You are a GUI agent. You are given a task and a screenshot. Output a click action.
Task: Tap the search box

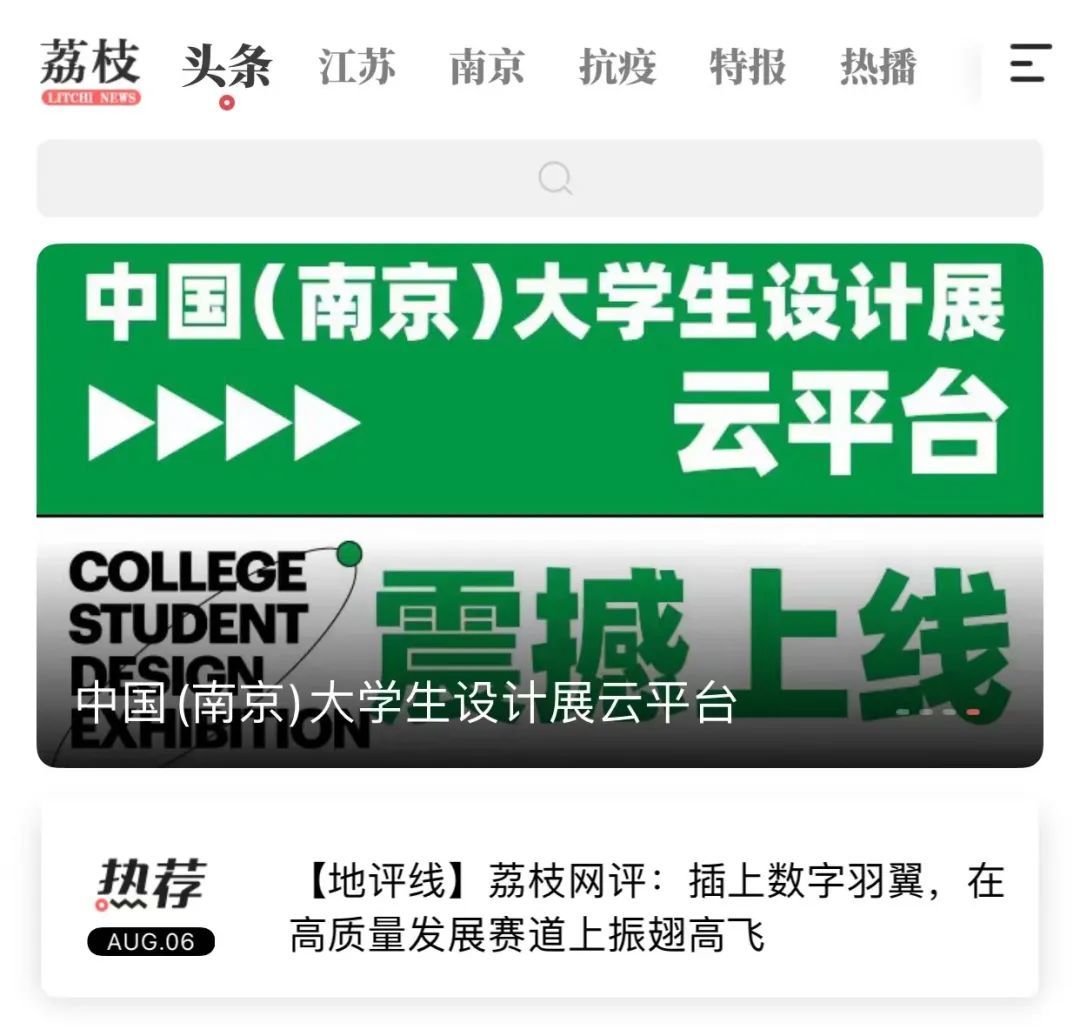pos(540,178)
